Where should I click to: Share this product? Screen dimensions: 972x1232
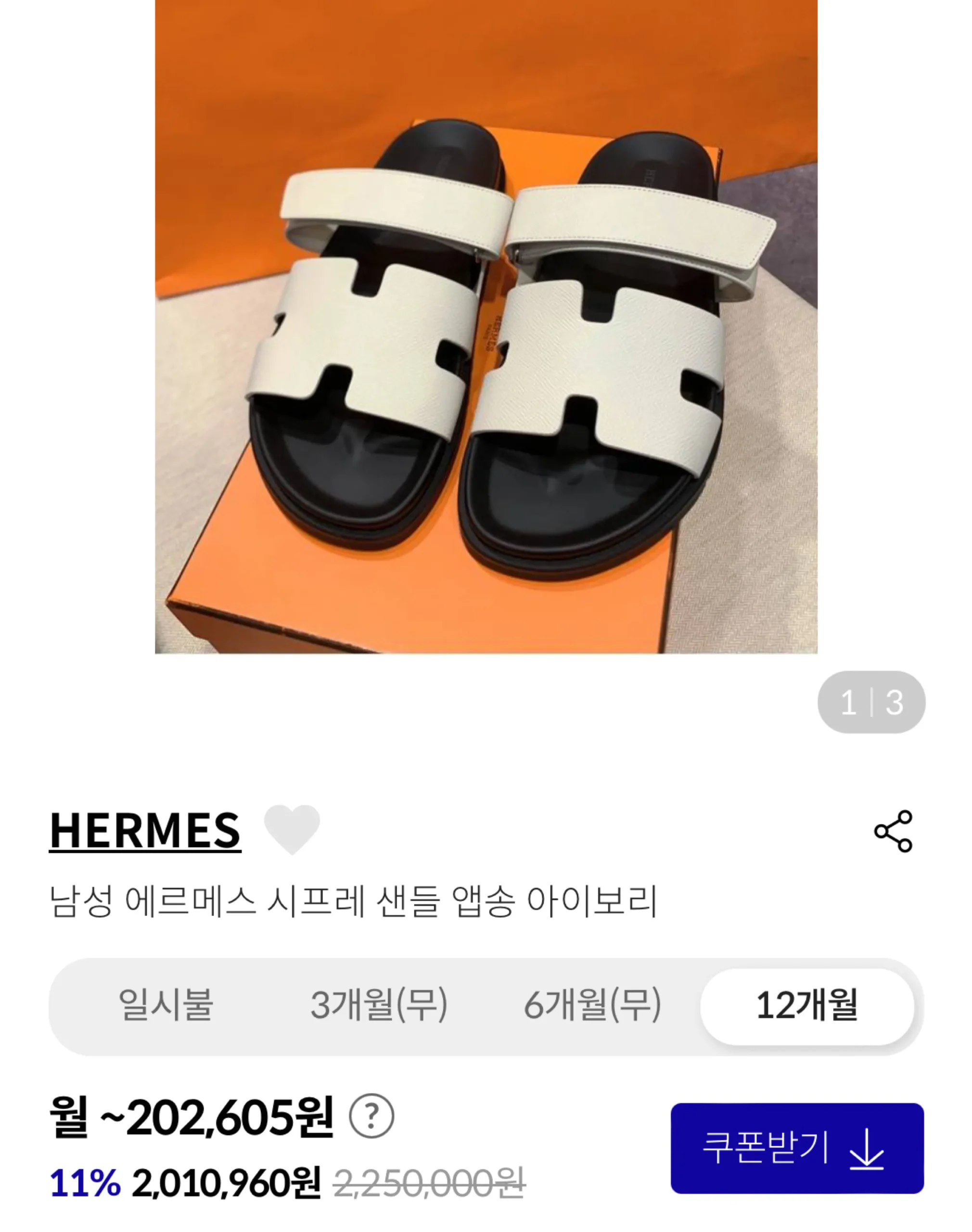[894, 832]
